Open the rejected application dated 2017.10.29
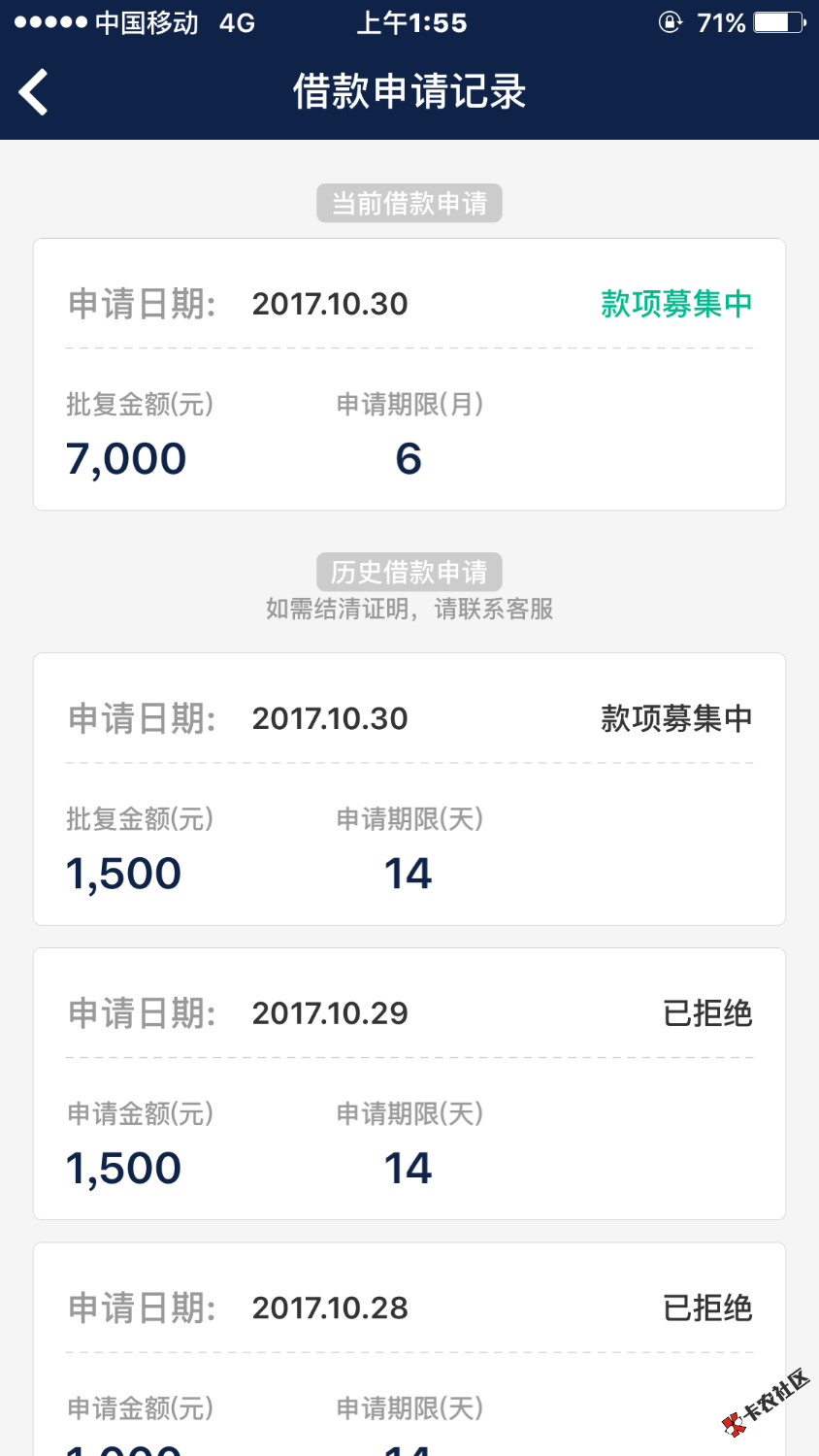The image size is (819, 1456). 409,1084
